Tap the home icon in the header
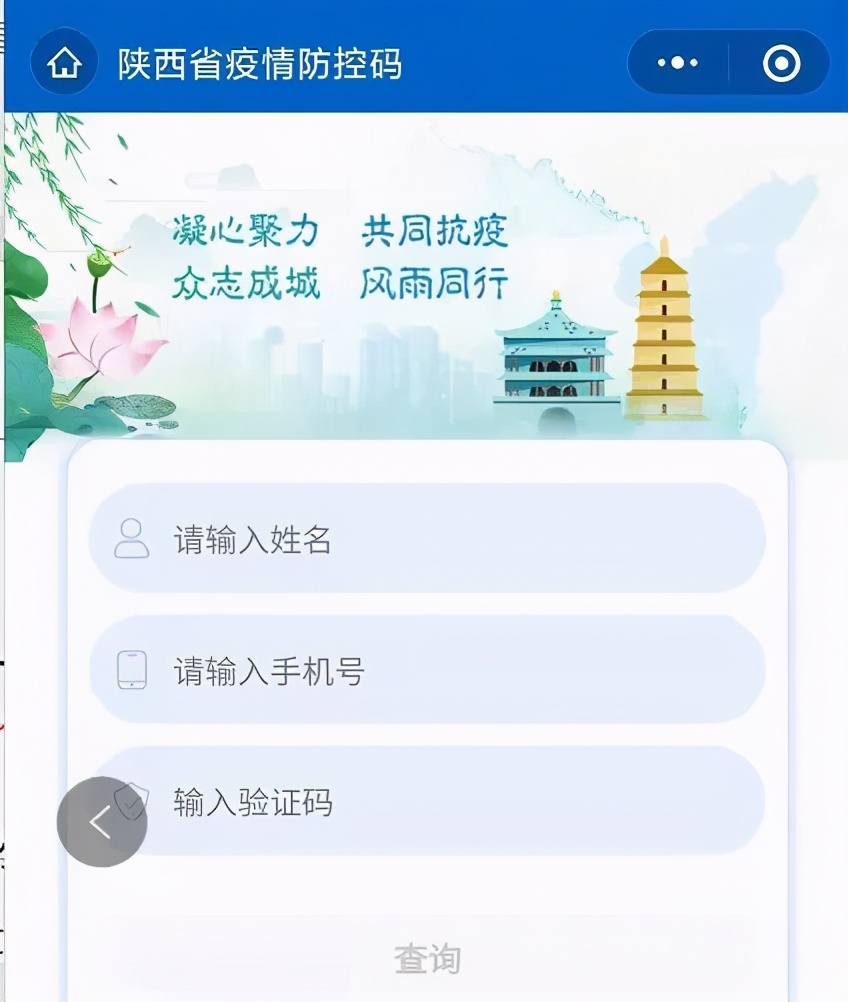This screenshot has height=1002, width=848. (65, 64)
